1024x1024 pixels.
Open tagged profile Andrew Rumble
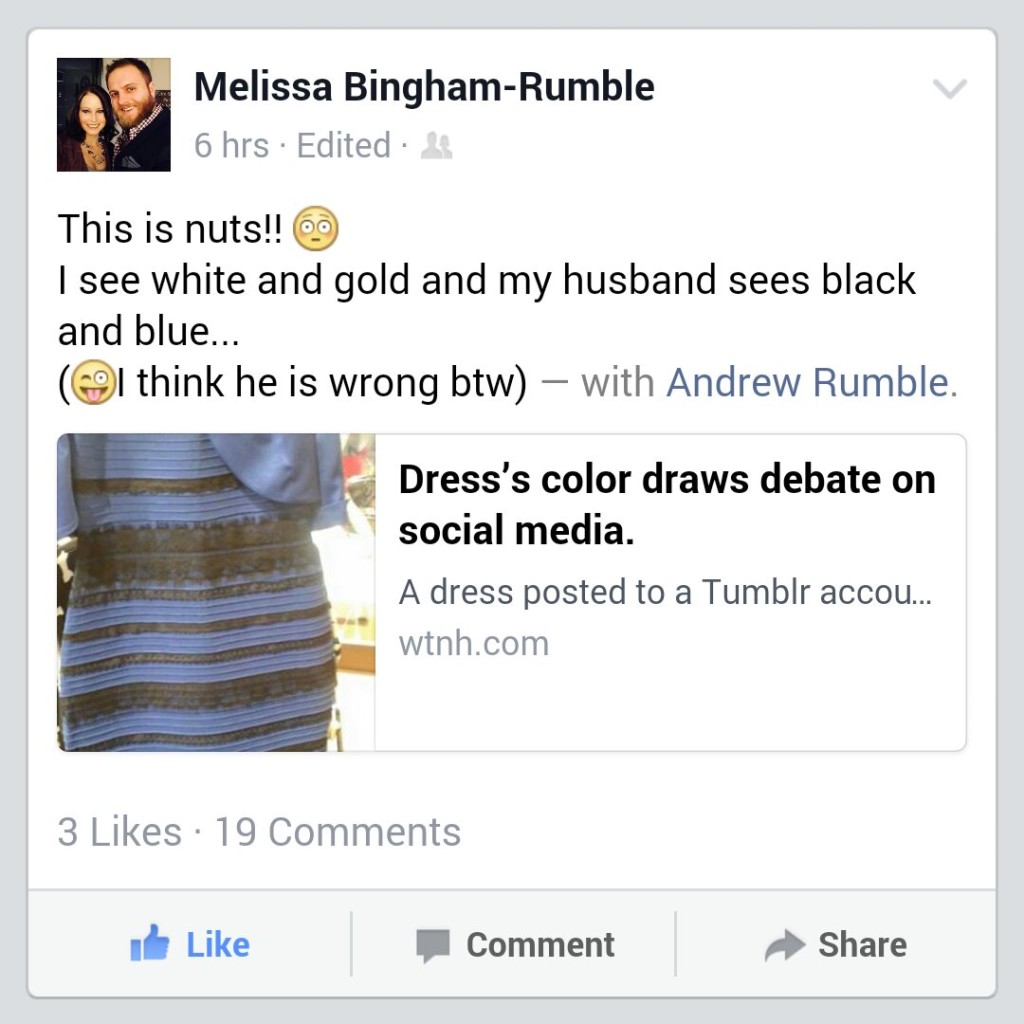810,383
